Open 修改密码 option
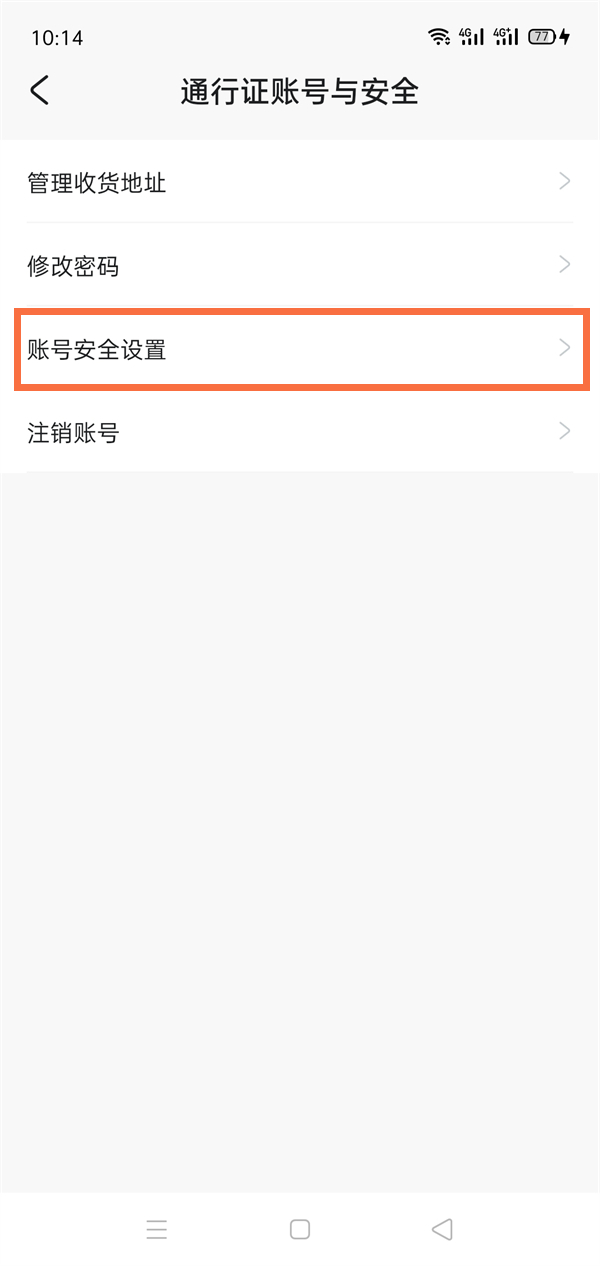This screenshot has height=1266, width=600. pos(299,265)
